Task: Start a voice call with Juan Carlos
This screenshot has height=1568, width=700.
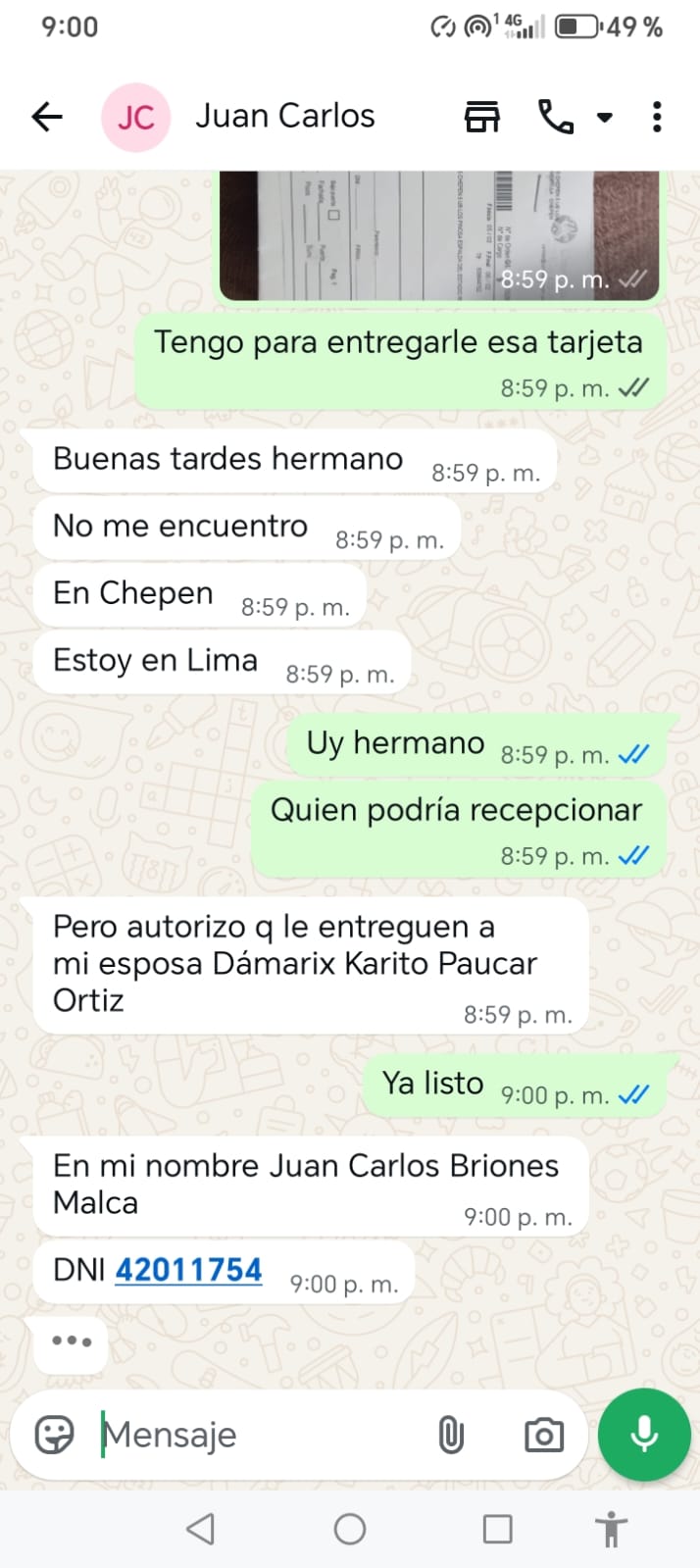Action: [x=556, y=118]
